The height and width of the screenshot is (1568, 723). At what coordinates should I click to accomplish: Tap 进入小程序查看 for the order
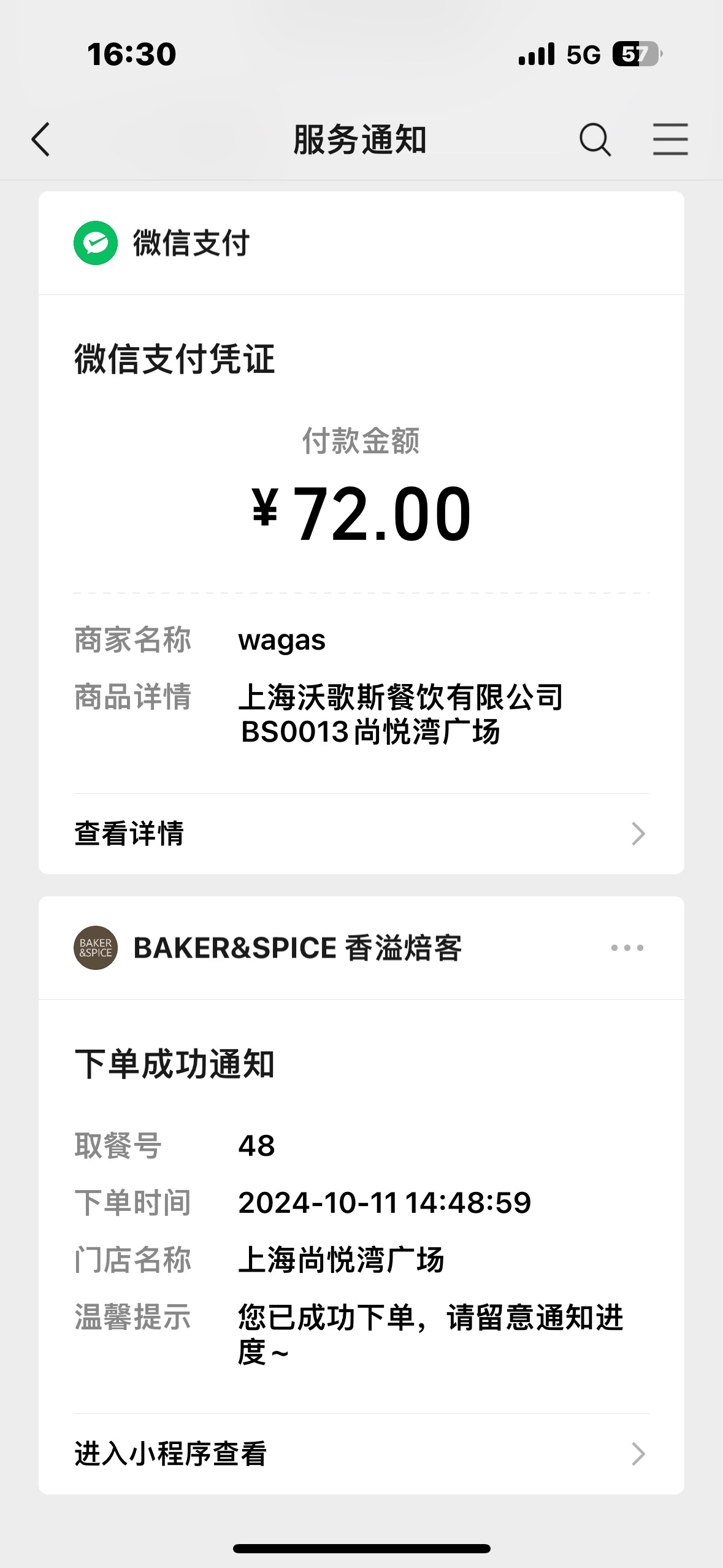coord(361,1453)
